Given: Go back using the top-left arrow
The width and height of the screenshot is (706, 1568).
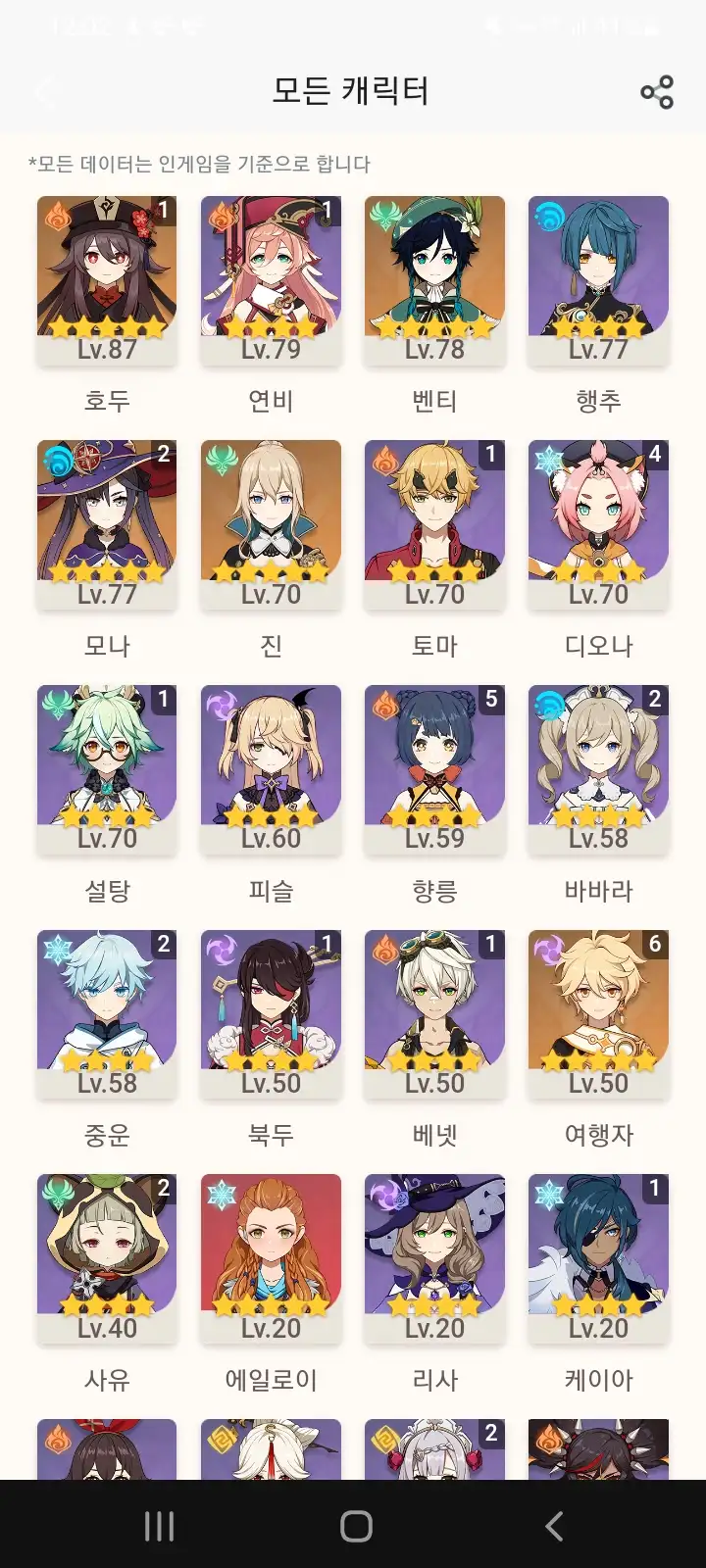Looking at the screenshot, I should 44,92.
